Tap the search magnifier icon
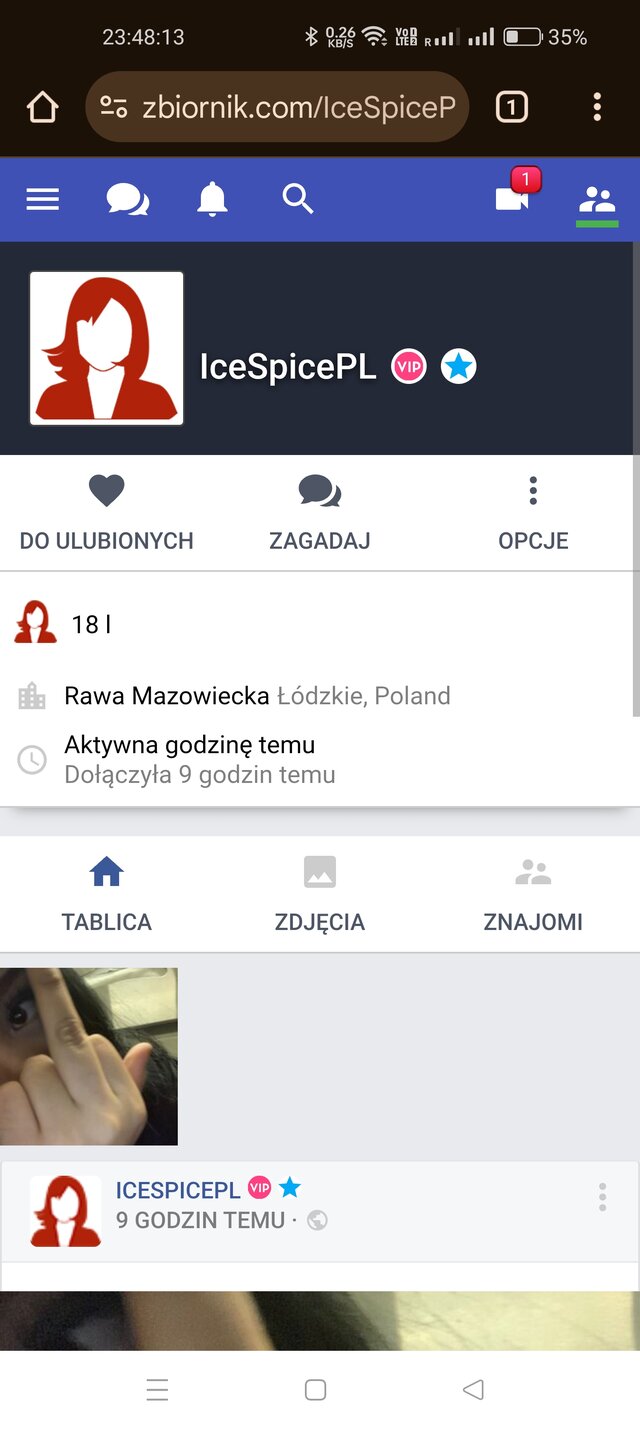Viewport: 640px width, 1429px height. pyautogui.click(x=298, y=200)
